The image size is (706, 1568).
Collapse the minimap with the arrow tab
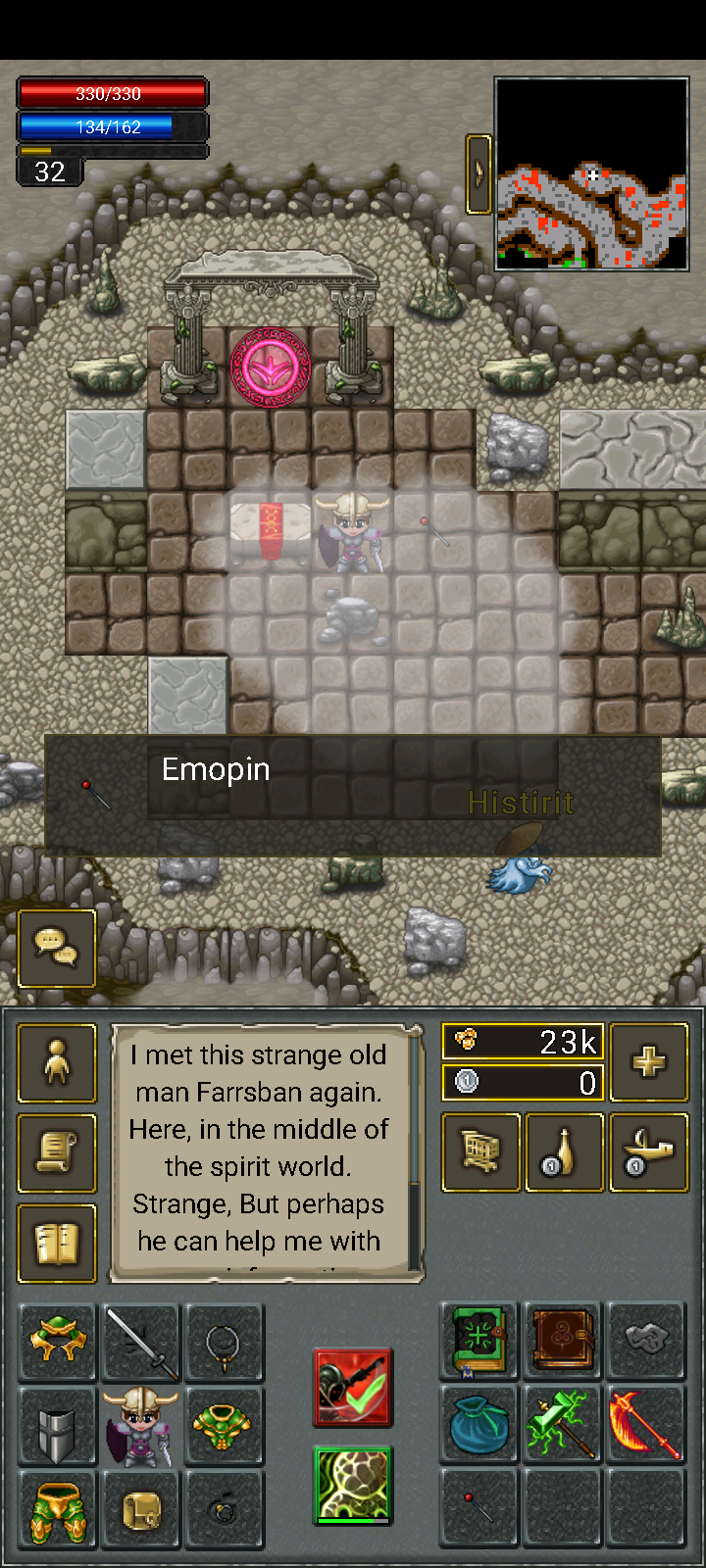[x=479, y=173]
